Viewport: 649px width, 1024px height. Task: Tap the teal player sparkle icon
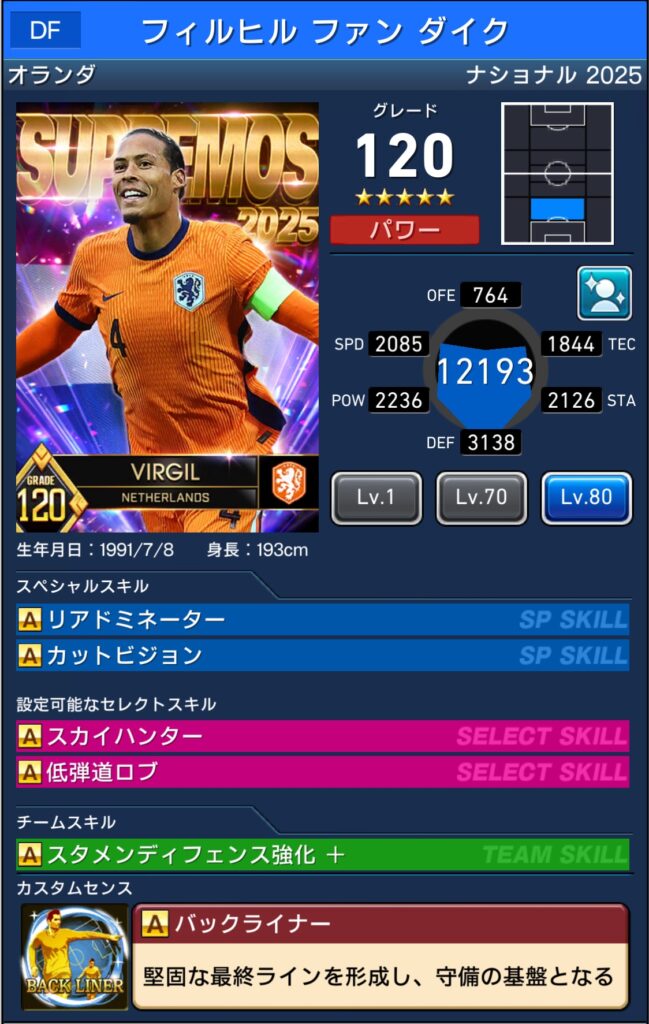604,293
